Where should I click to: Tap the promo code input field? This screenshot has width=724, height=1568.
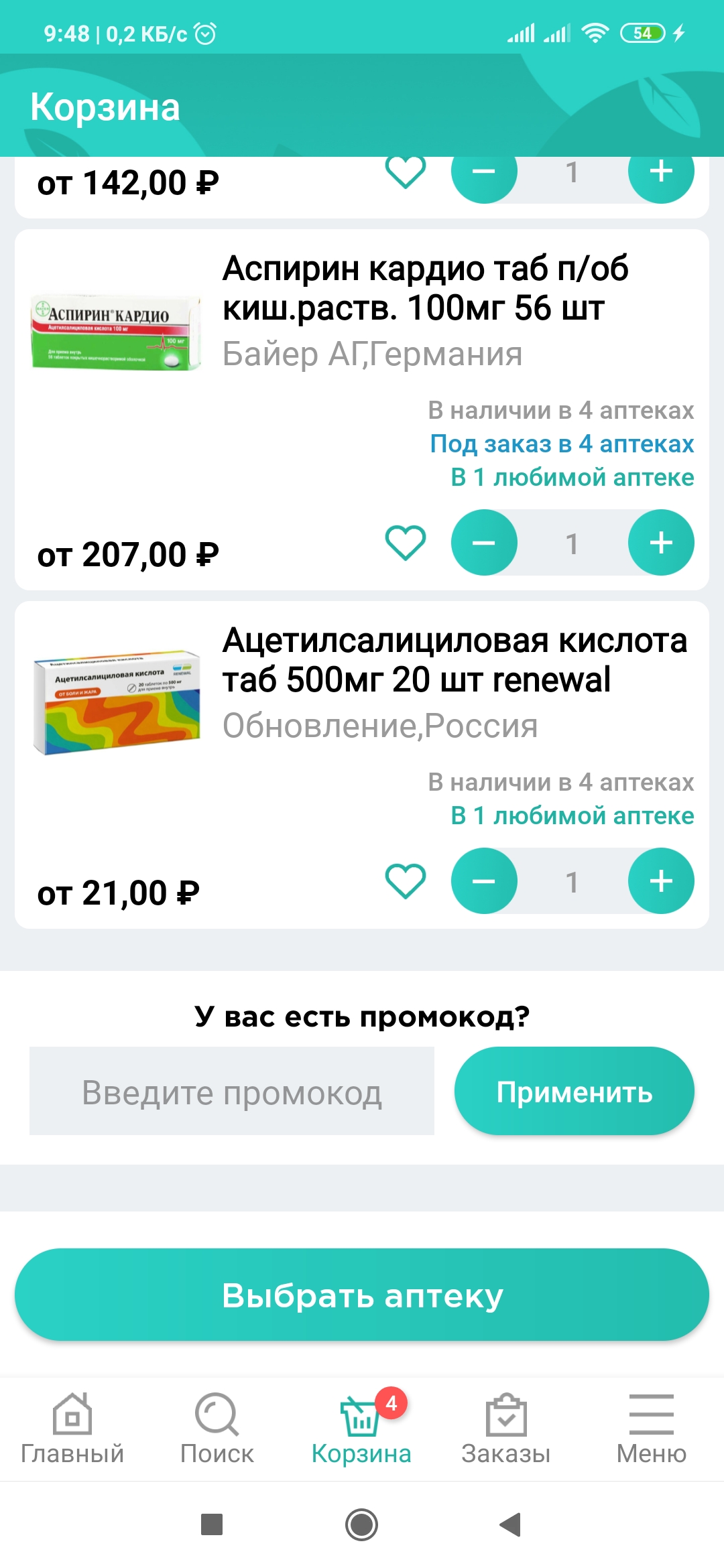tap(232, 1091)
